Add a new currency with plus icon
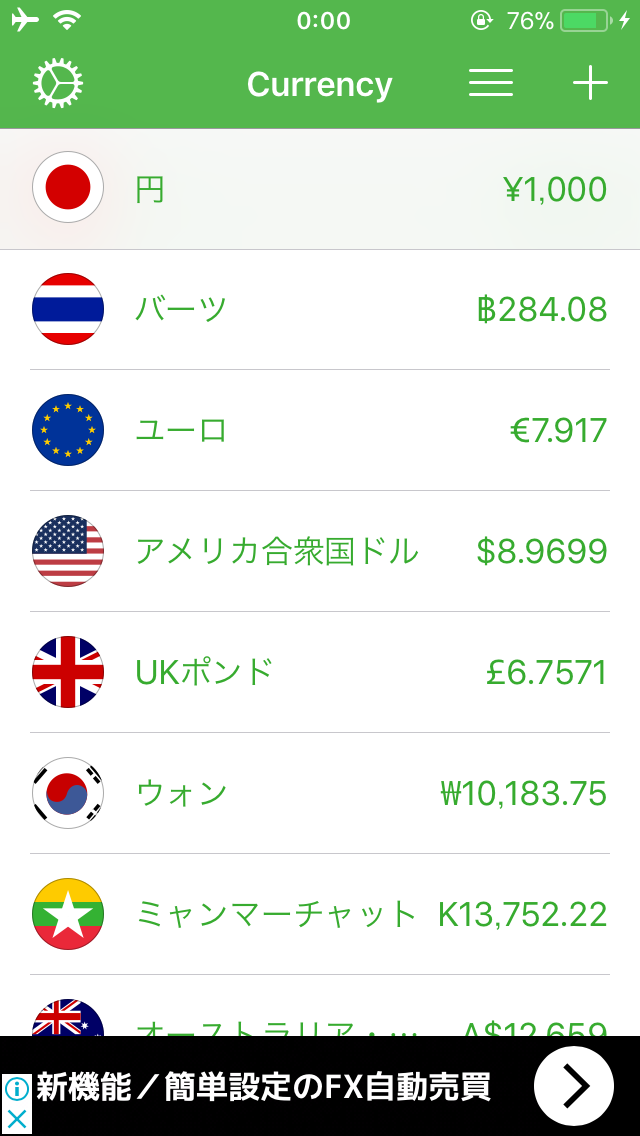This screenshot has height=1136, width=640. click(x=590, y=83)
